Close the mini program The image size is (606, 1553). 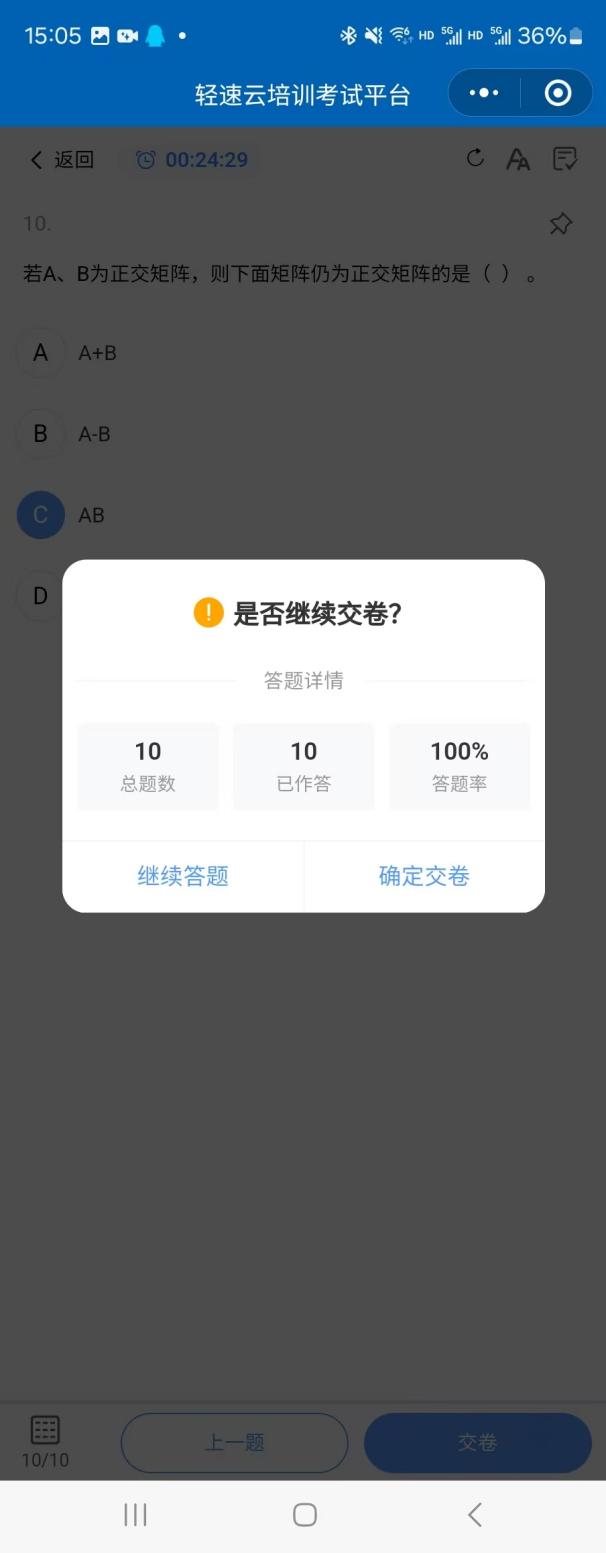point(558,93)
